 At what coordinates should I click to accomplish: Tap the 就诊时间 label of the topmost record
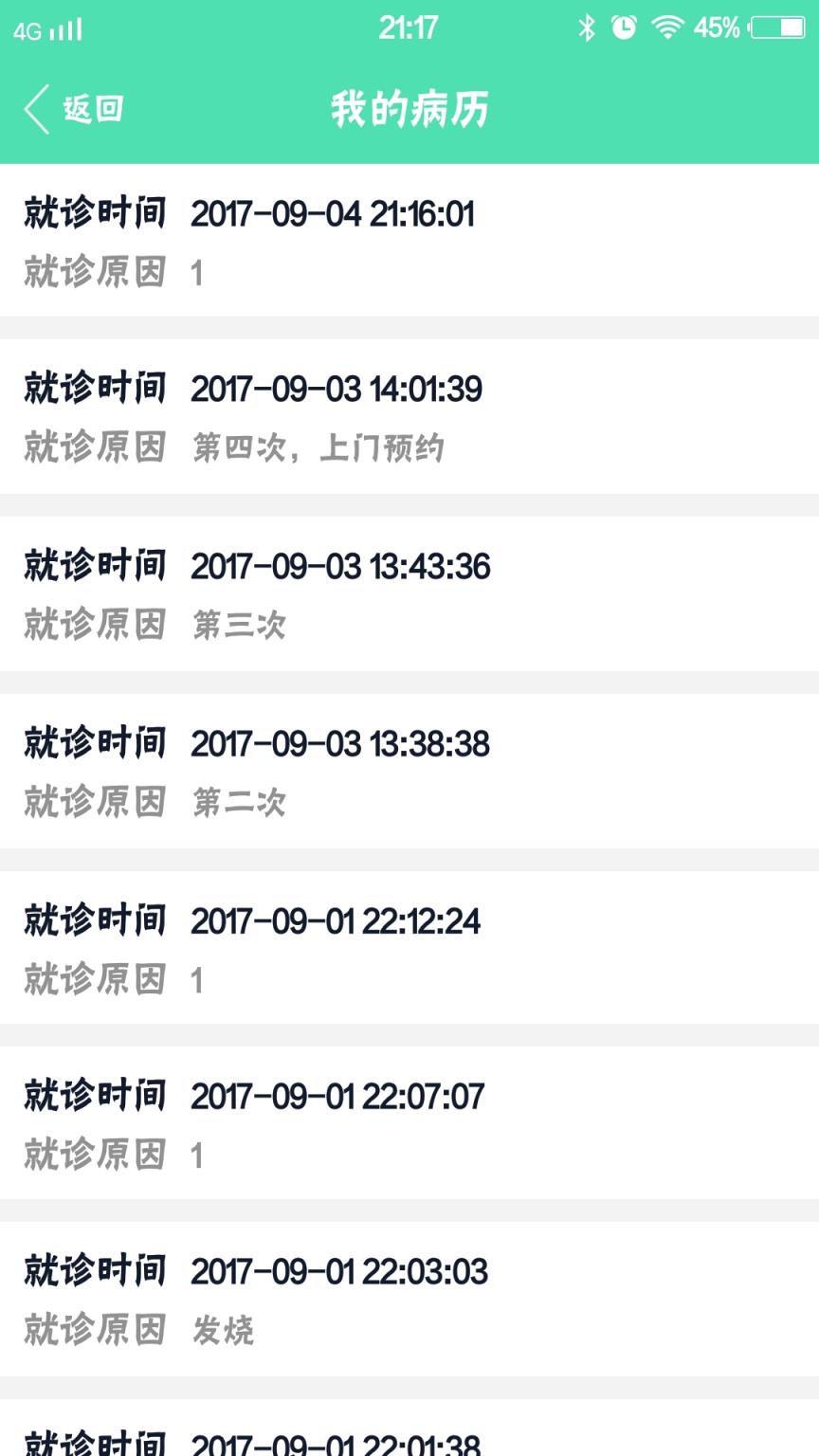tap(93, 214)
